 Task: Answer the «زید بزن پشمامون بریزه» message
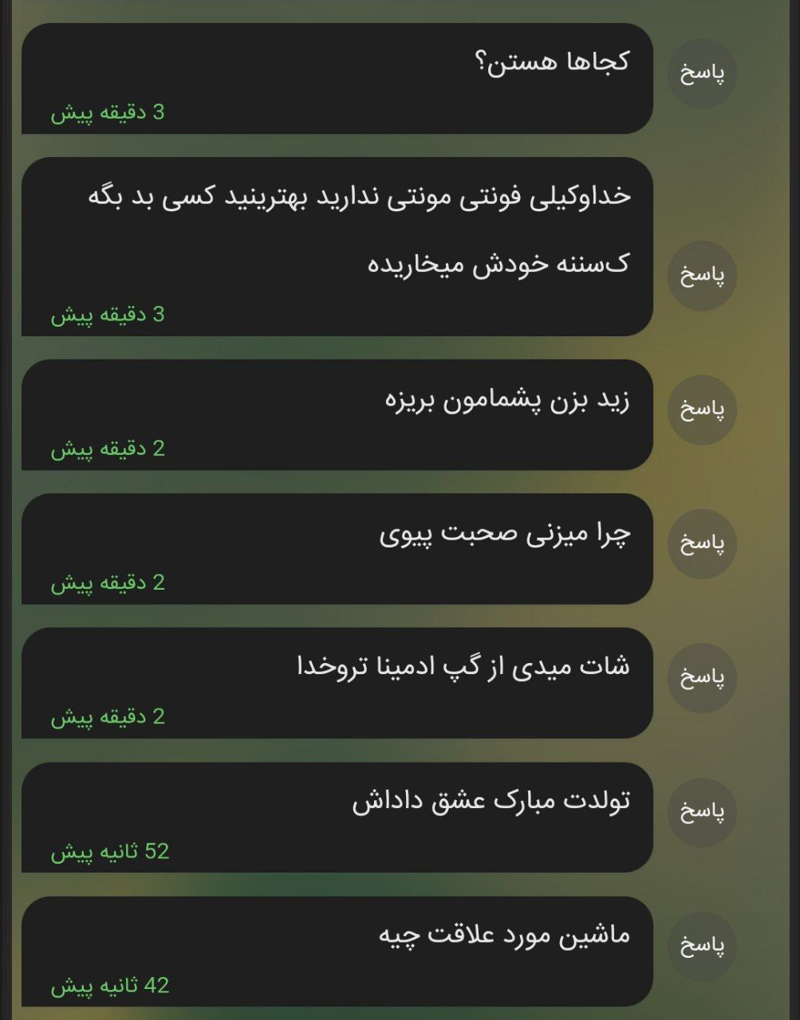[x=702, y=409]
